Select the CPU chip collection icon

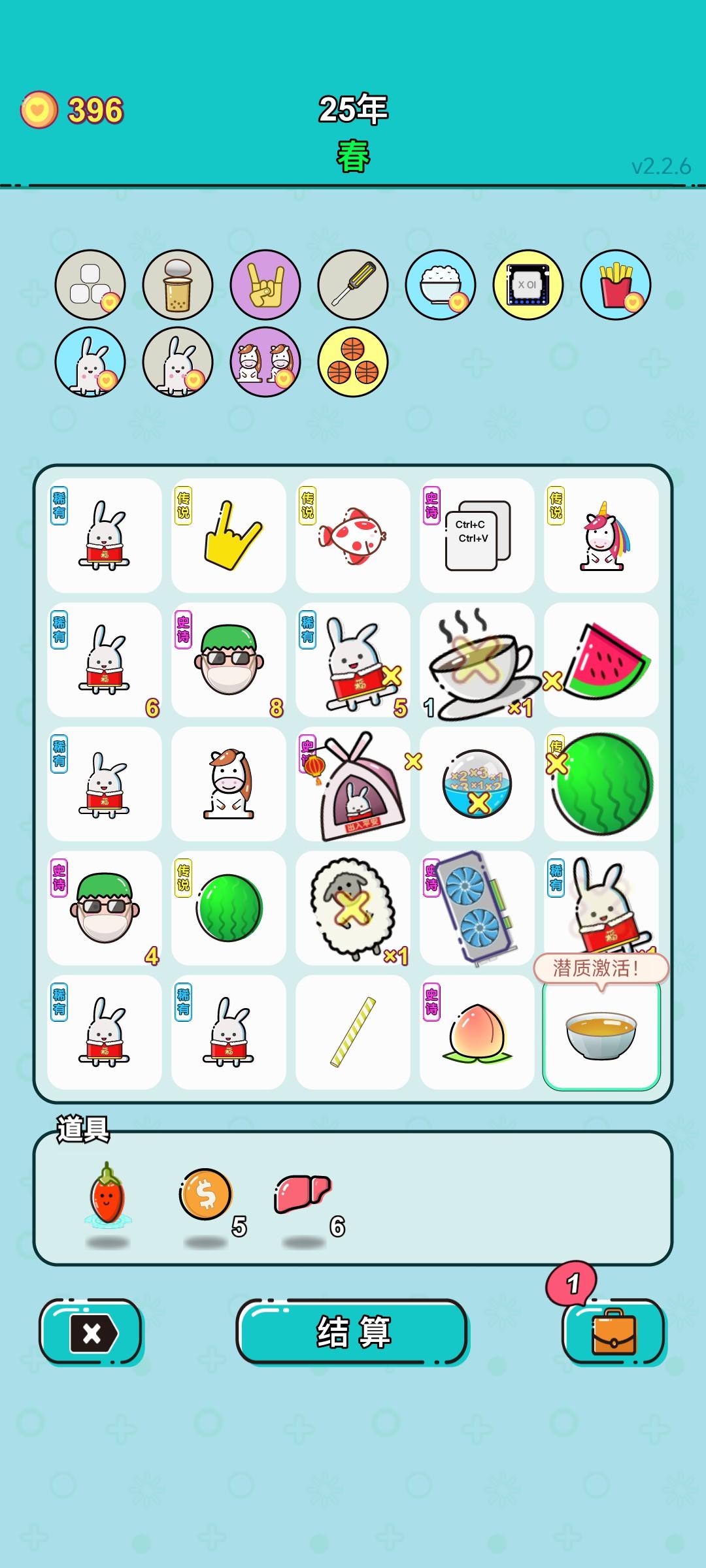526,284
